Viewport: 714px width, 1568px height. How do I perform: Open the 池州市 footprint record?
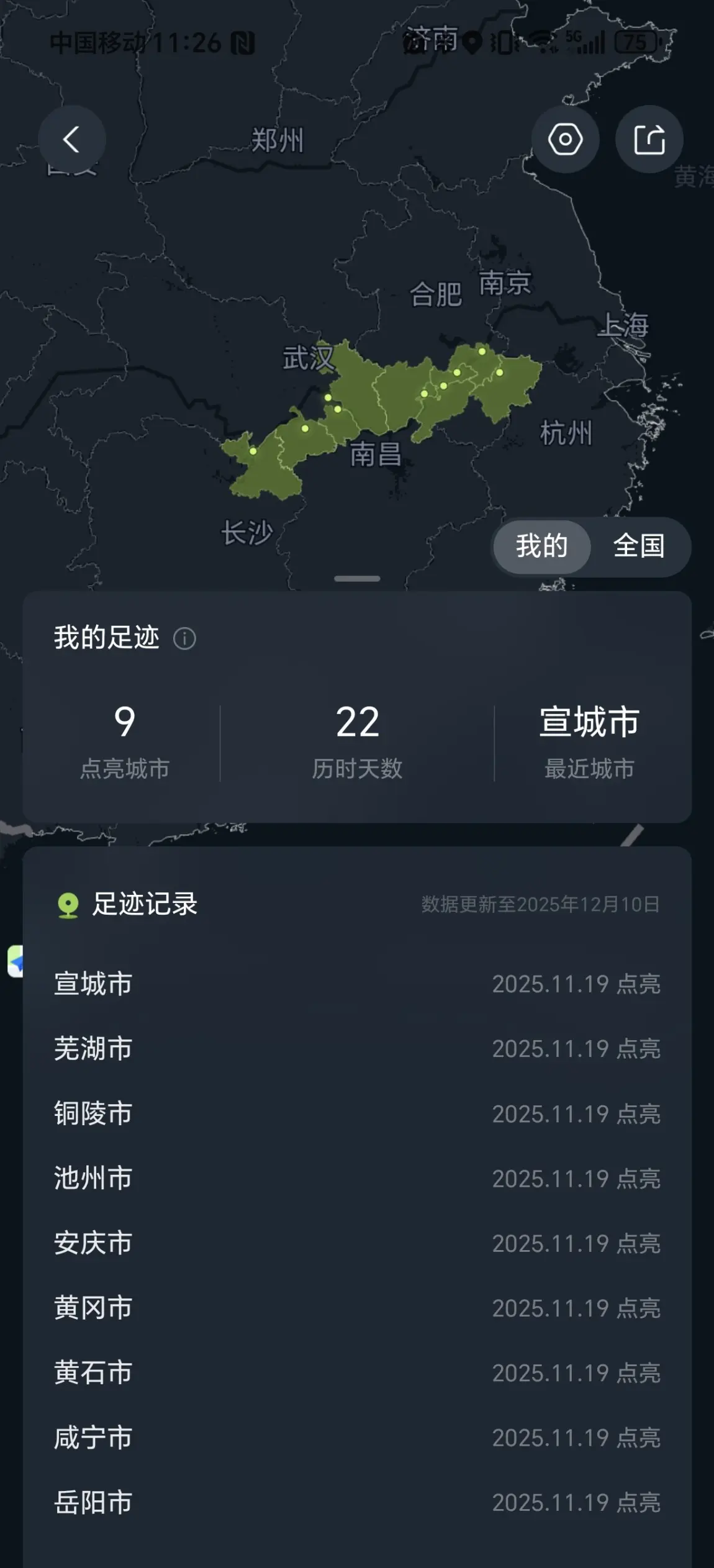[x=357, y=1178]
